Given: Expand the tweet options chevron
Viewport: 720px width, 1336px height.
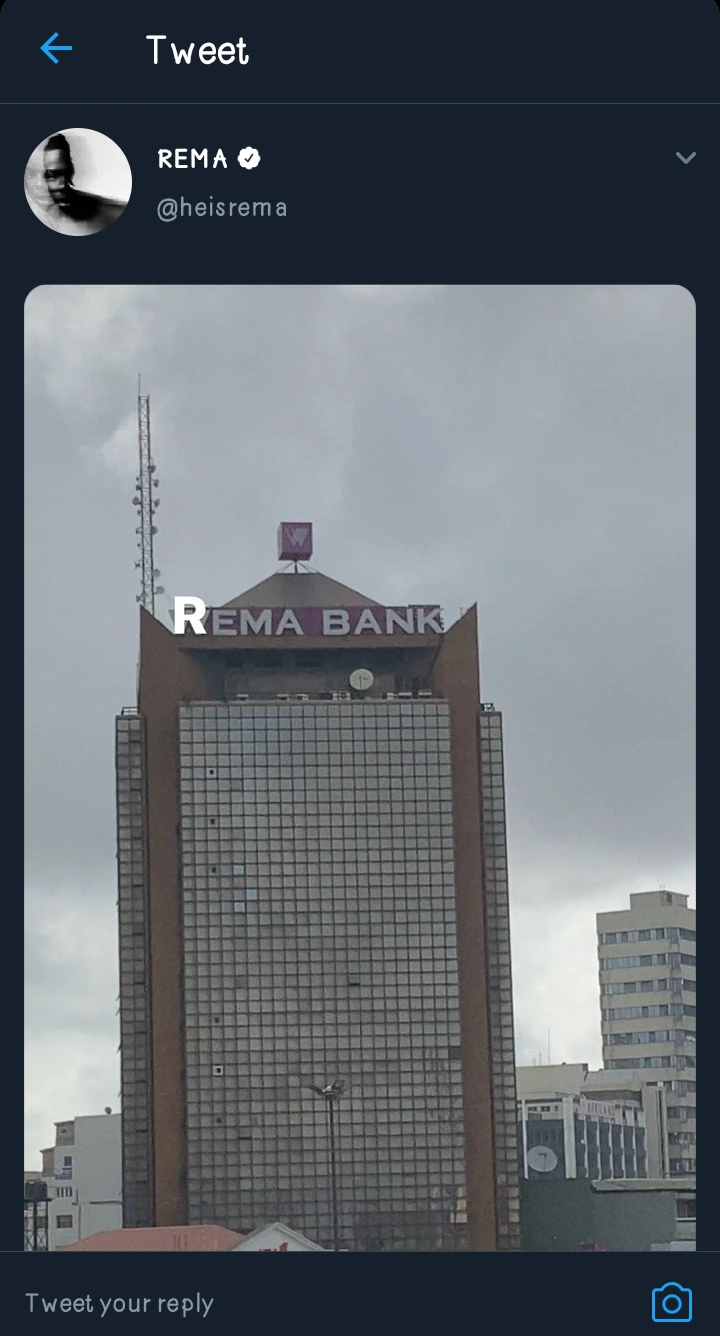Looking at the screenshot, I should (x=685, y=158).
